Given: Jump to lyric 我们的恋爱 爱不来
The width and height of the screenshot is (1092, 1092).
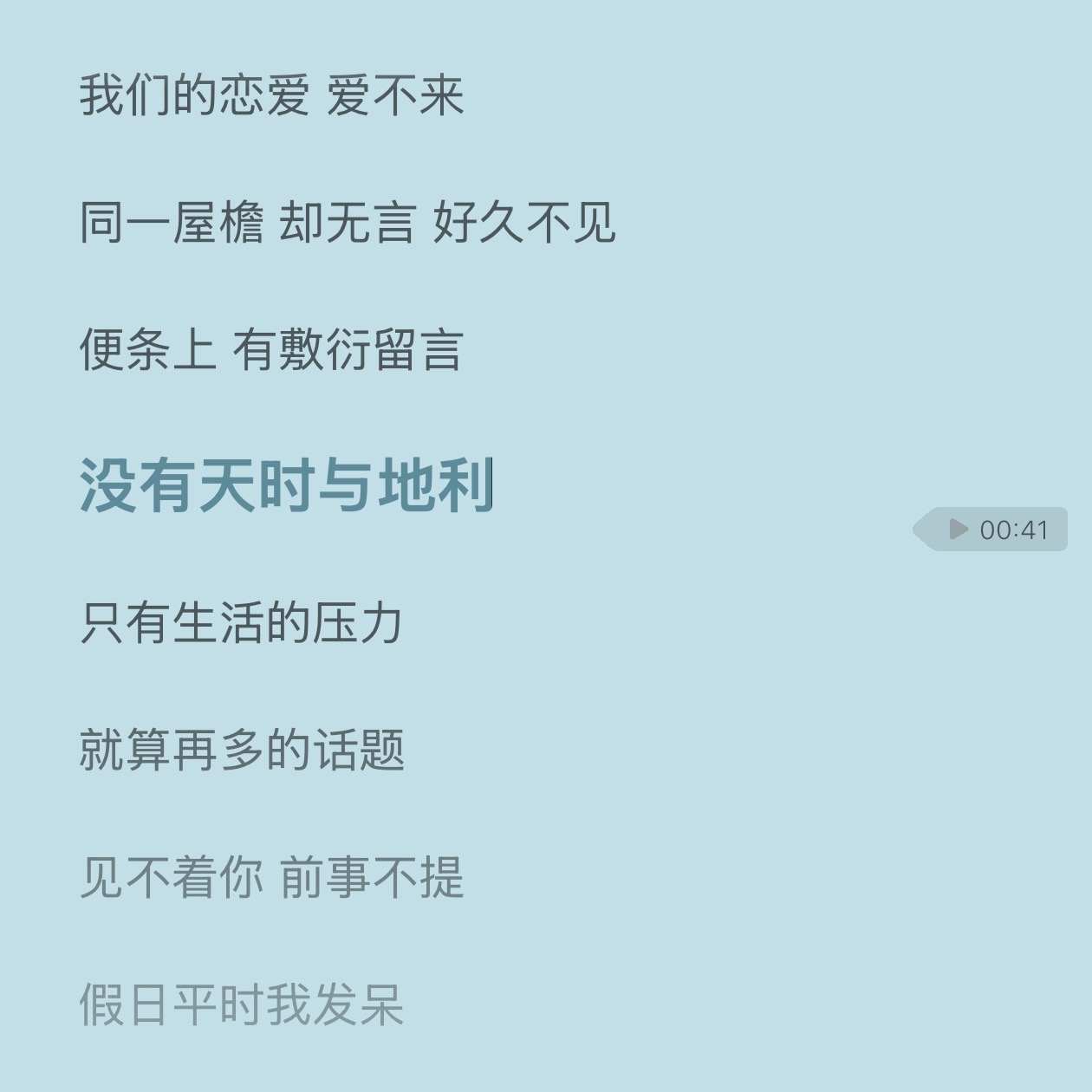Looking at the screenshot, I should [x=272, y=94].
